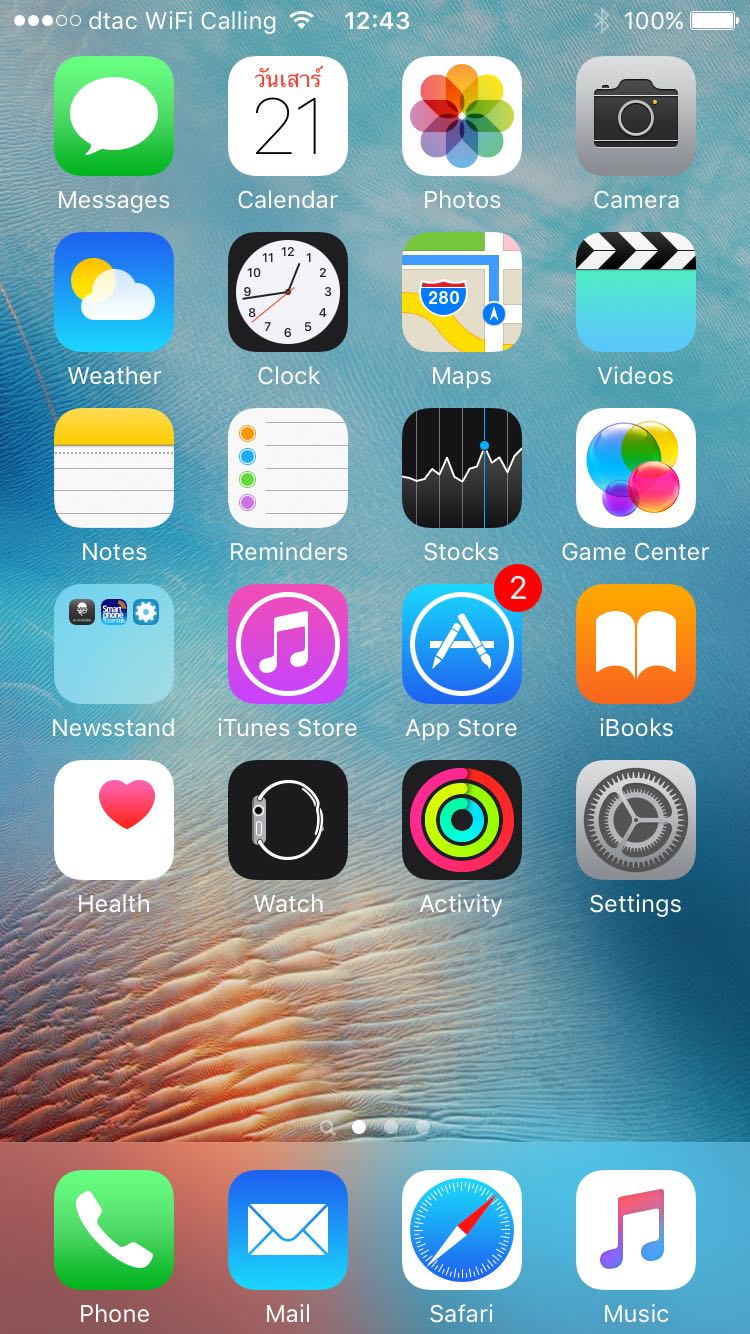Image resolution: width=750 pixels, height=1334 pixels.
Task: Open Mail from the dock
Action: pos(288,1230)
